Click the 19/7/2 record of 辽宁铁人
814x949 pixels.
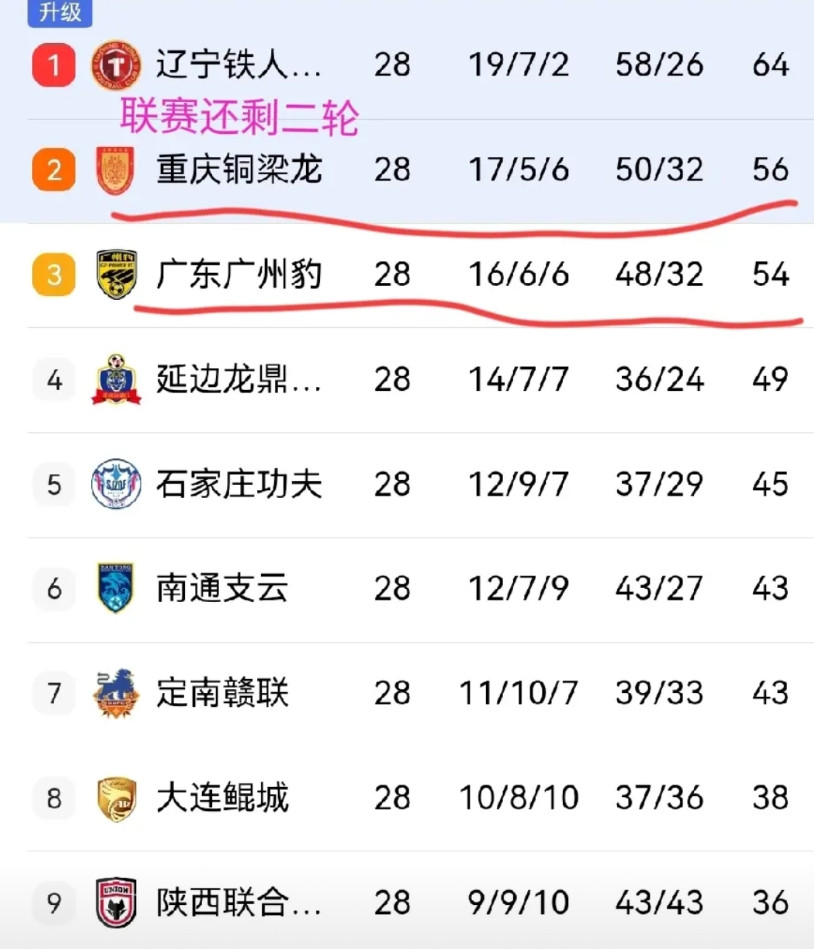click(x=518, y=62)
